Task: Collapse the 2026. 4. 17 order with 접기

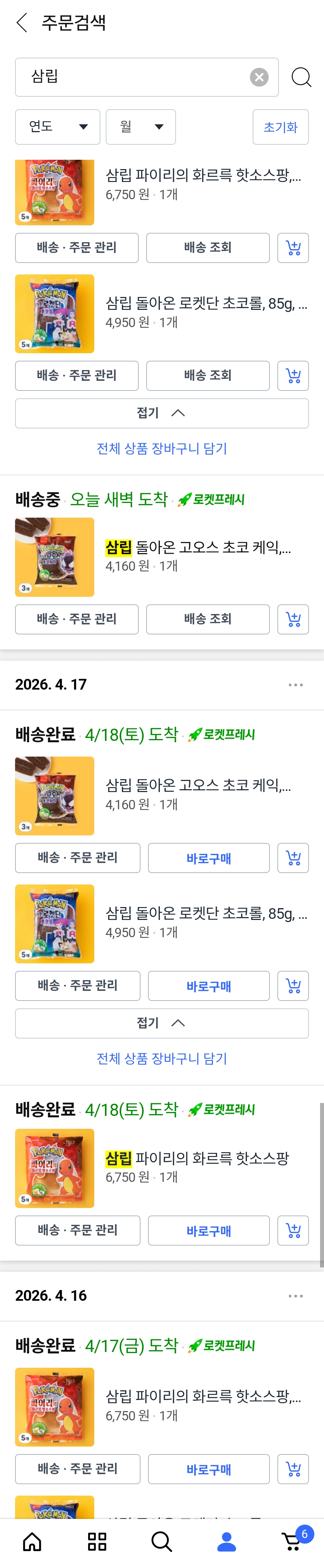Action: pos(161,1023)
